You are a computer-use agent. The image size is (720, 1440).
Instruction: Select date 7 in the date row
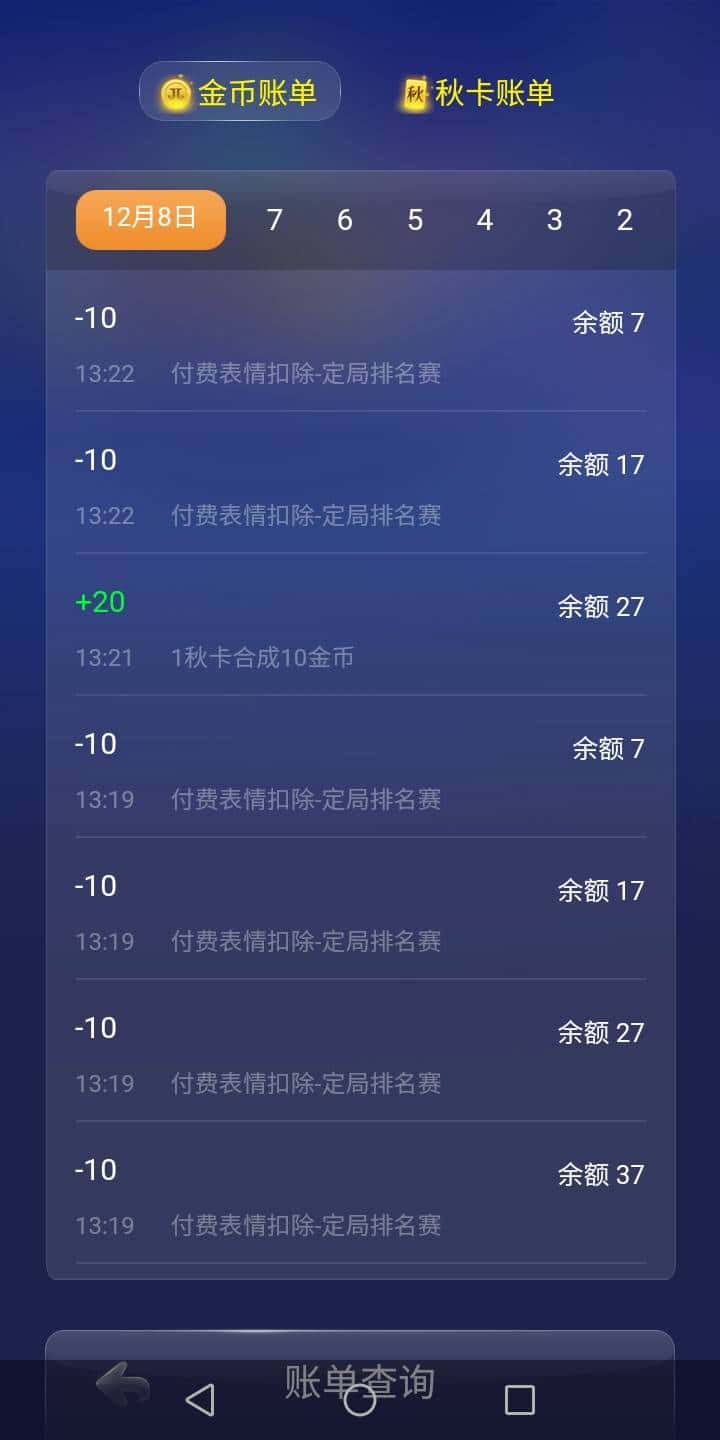(x=275, y=220)
